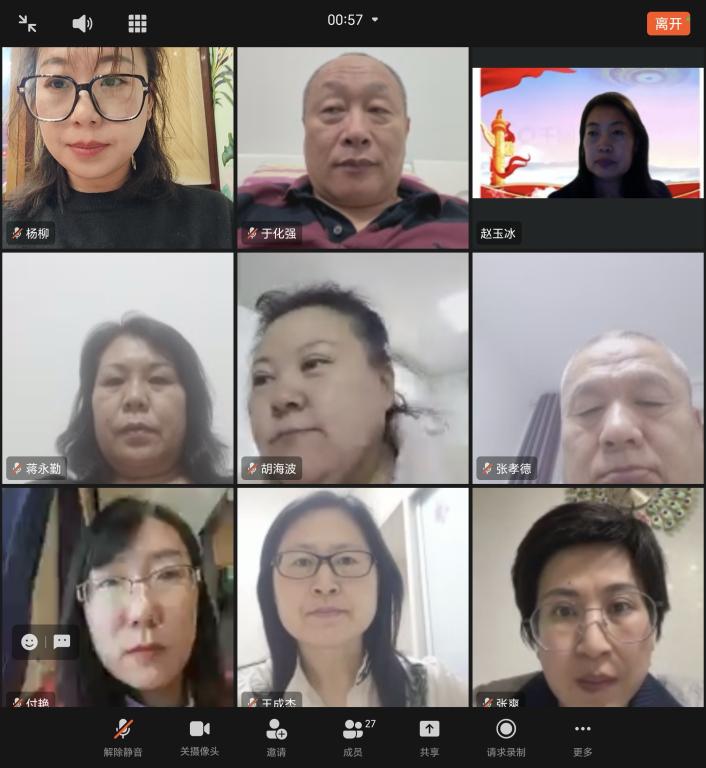Turn off camera via 关摄像头
Viewport: 706px width, 768px height.
point(199,736)
